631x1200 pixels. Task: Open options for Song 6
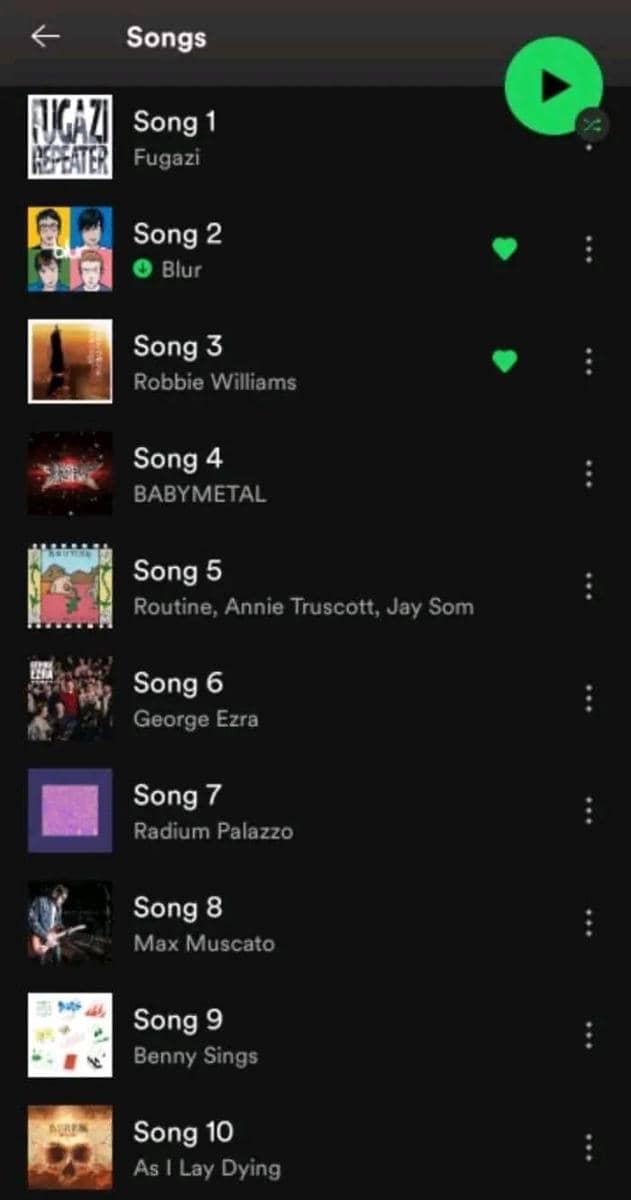(588, 697)
